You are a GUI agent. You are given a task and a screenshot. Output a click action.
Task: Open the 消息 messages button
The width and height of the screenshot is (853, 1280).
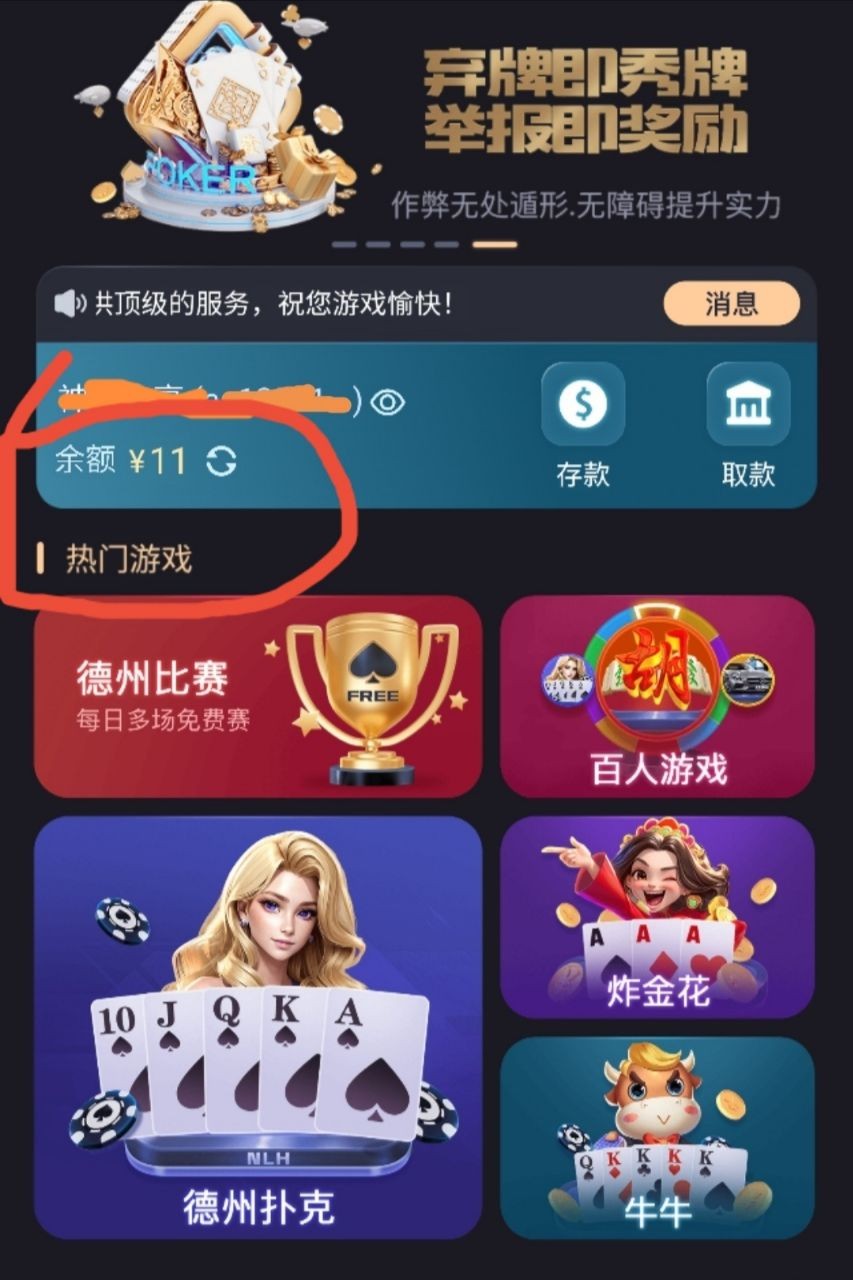(731, 303)
